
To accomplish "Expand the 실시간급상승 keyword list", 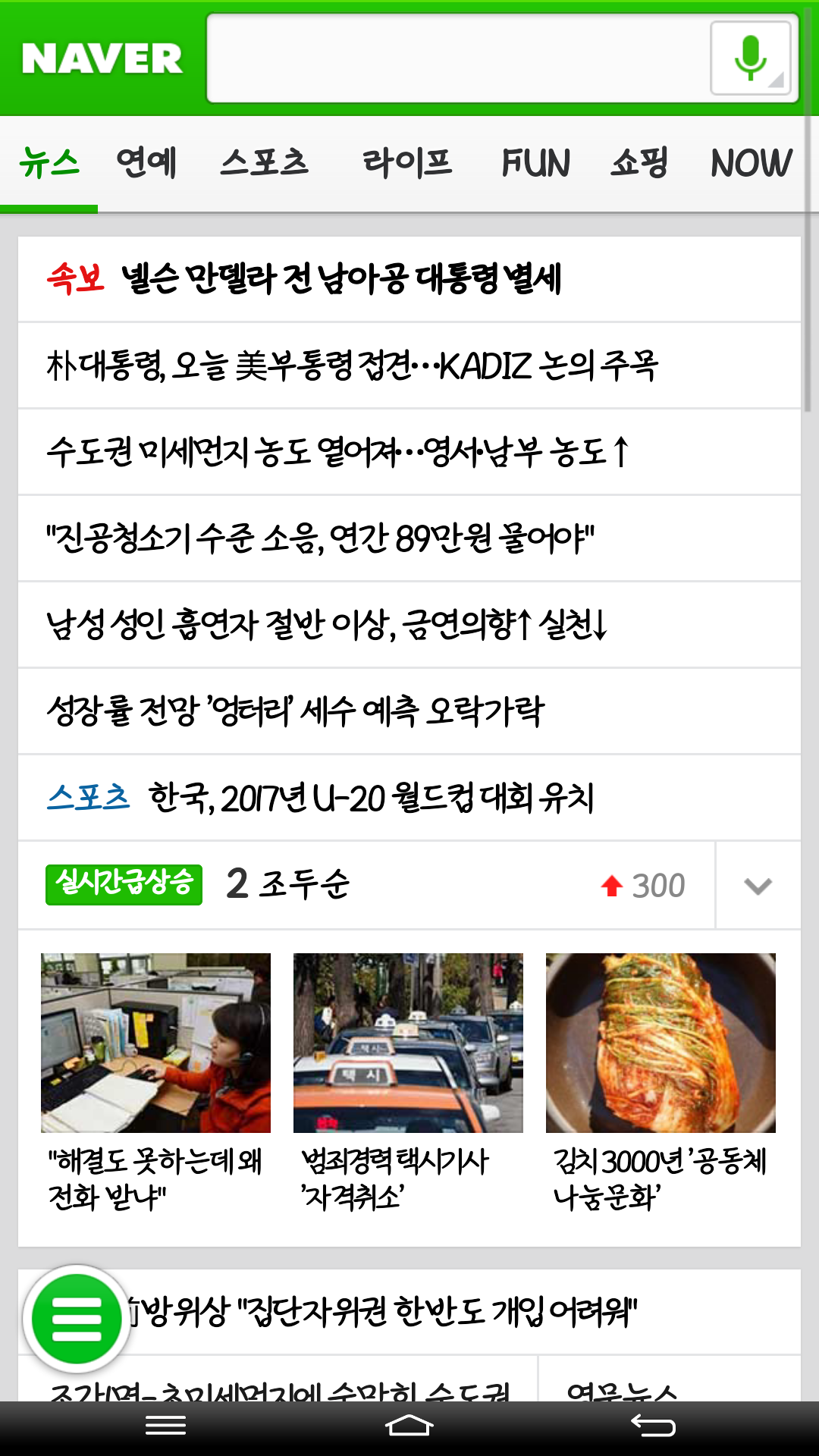I will tap(758, 886).
